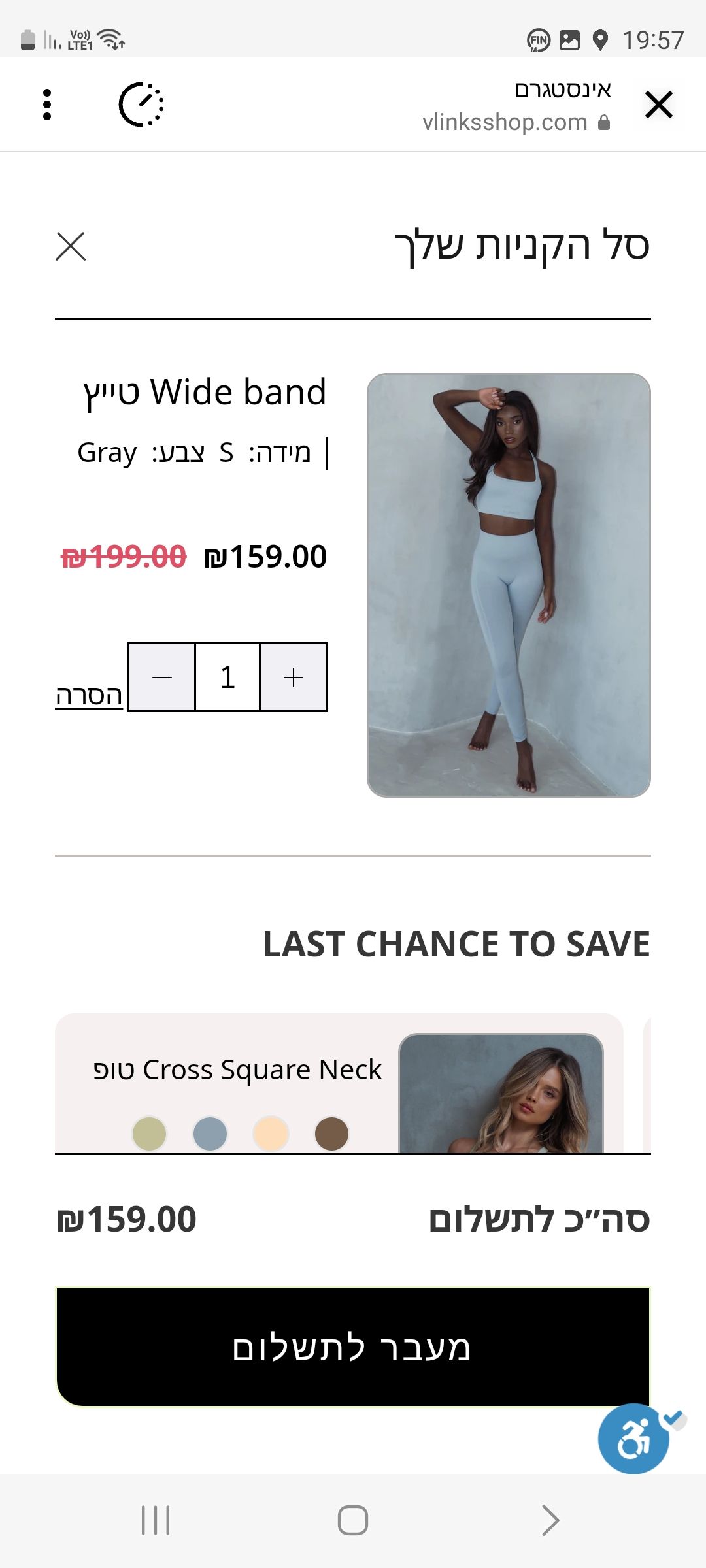This screenshot has height=1568, width=706.
Task: Increase Wide band tights quantity
Action: pos(294,678)
